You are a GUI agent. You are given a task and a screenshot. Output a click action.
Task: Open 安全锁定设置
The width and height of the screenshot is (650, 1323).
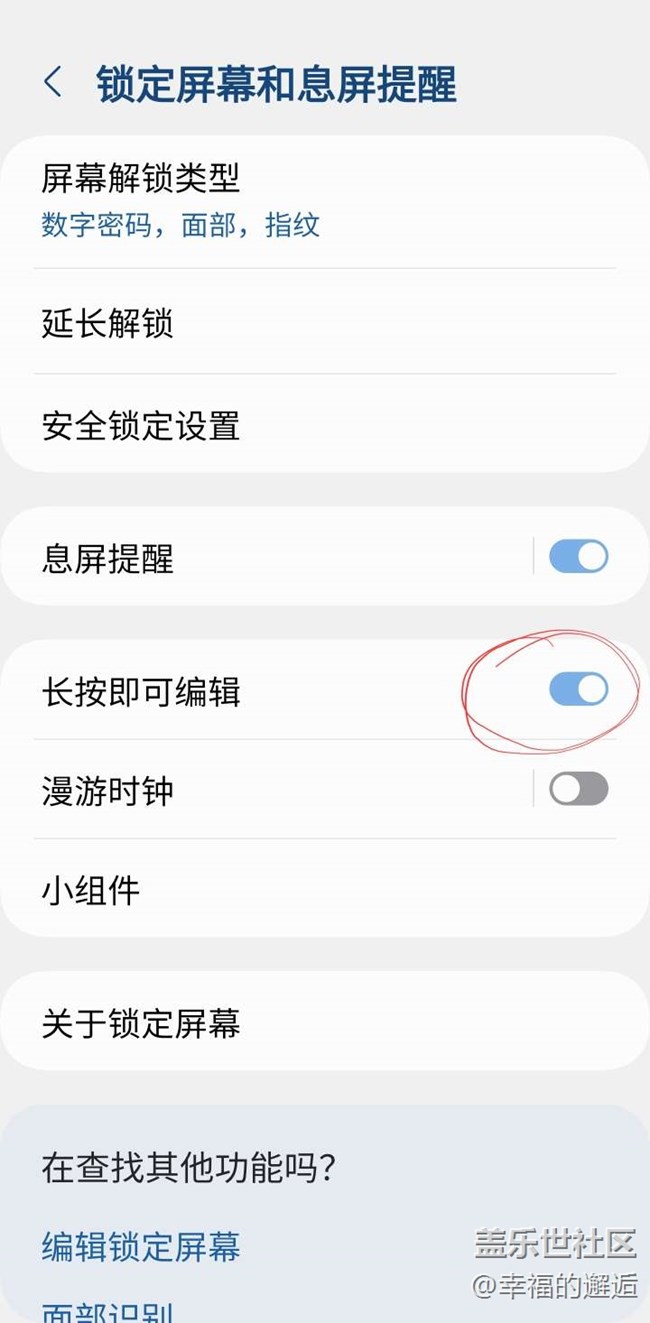tap(325, 424)
